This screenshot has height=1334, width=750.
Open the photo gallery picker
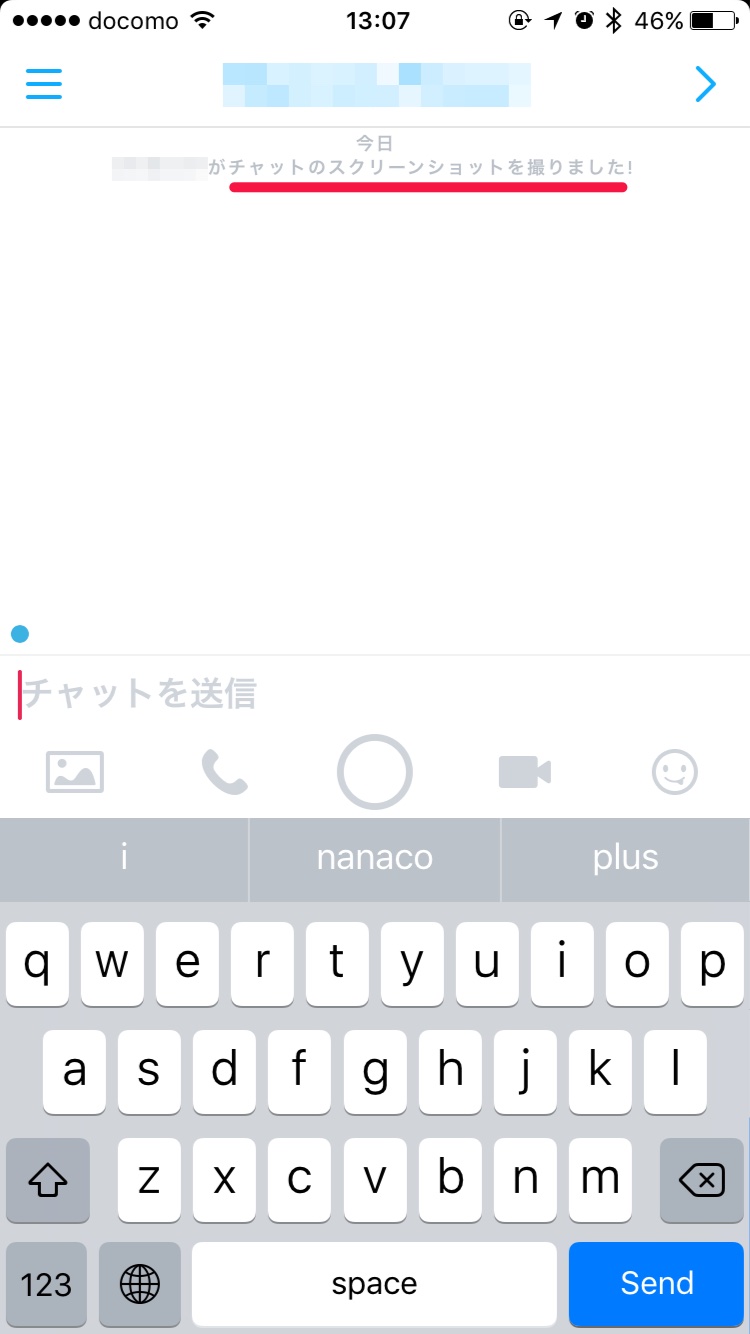point(75,772)
